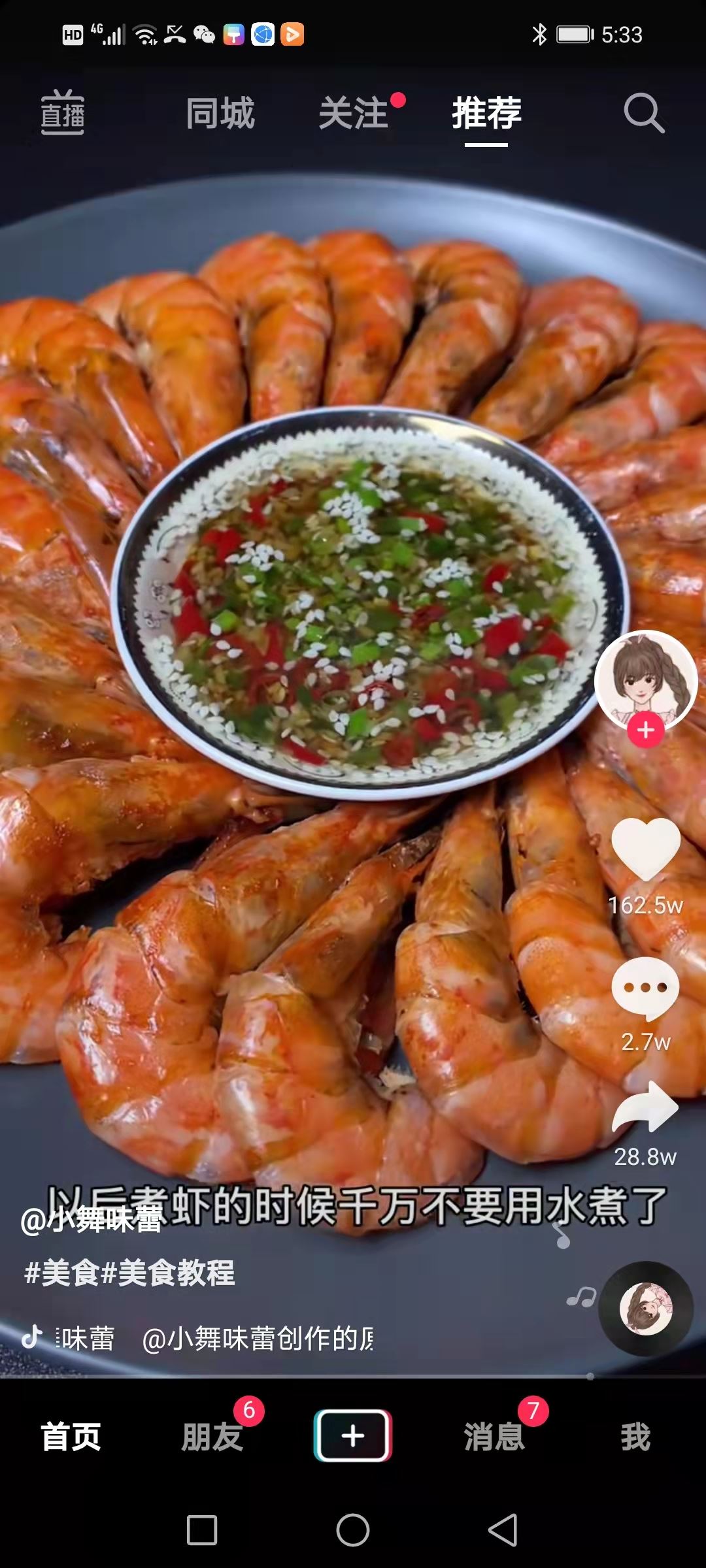Viewport: 706px width, 1568px height.
Task: Follow the creator with the plus badge
Action: click(x=646, y=730)
